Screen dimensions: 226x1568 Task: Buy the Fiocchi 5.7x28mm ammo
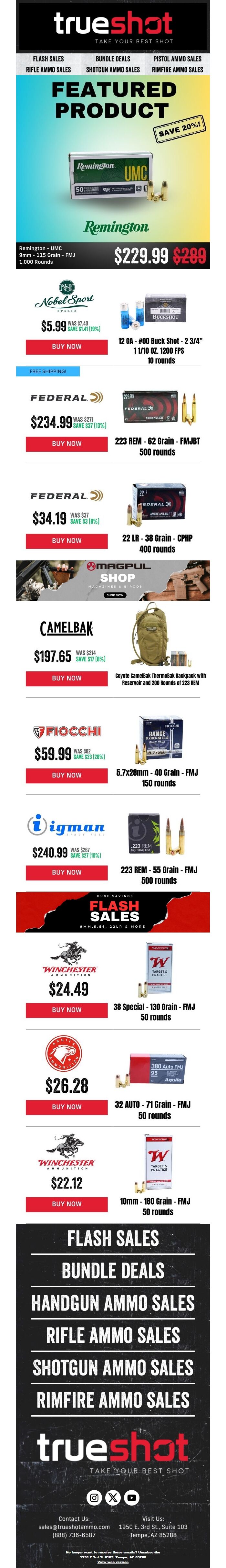point(66,775)
